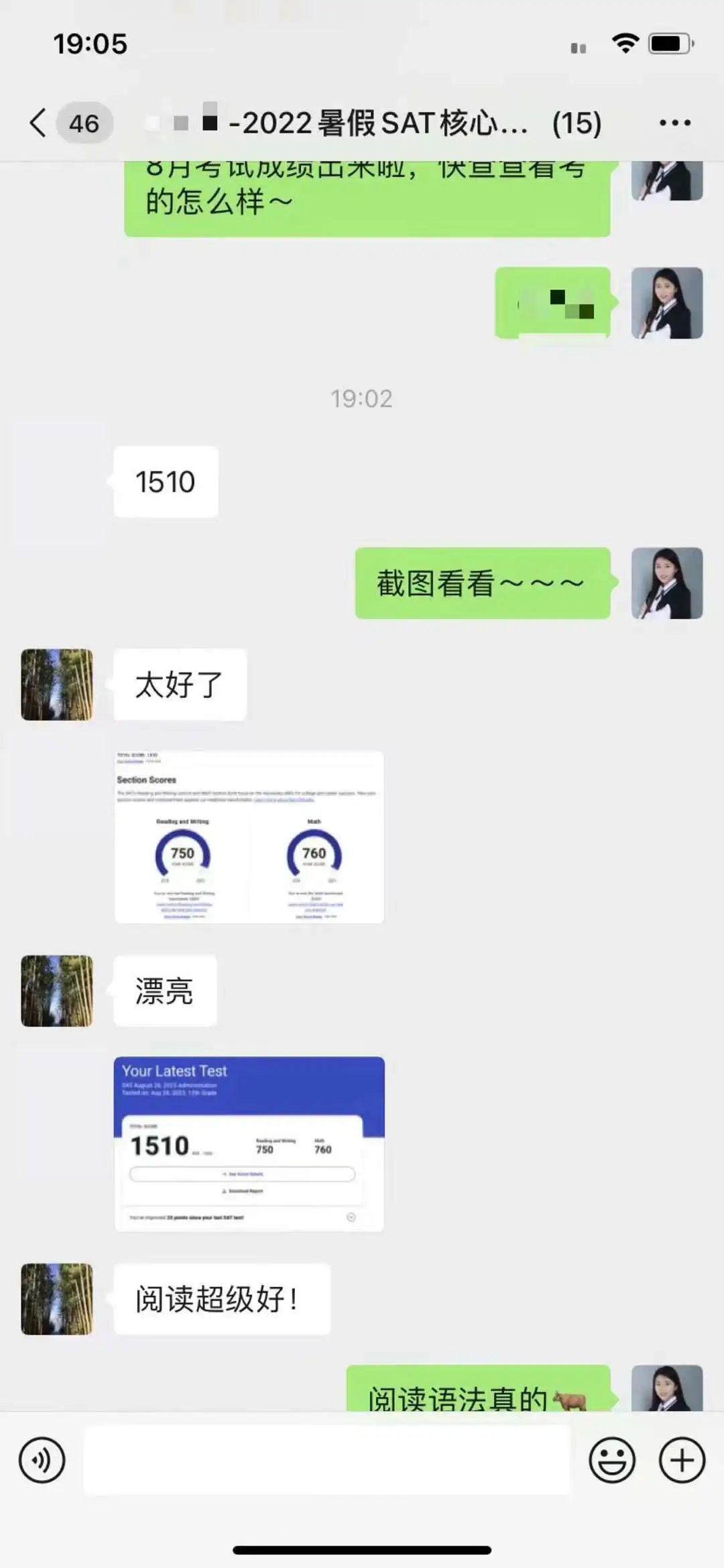The width and height of the screenshot is (724, 1568).
Task: Open bamboo avatar profile beside 太好了
Action: [x=57, y=685]
